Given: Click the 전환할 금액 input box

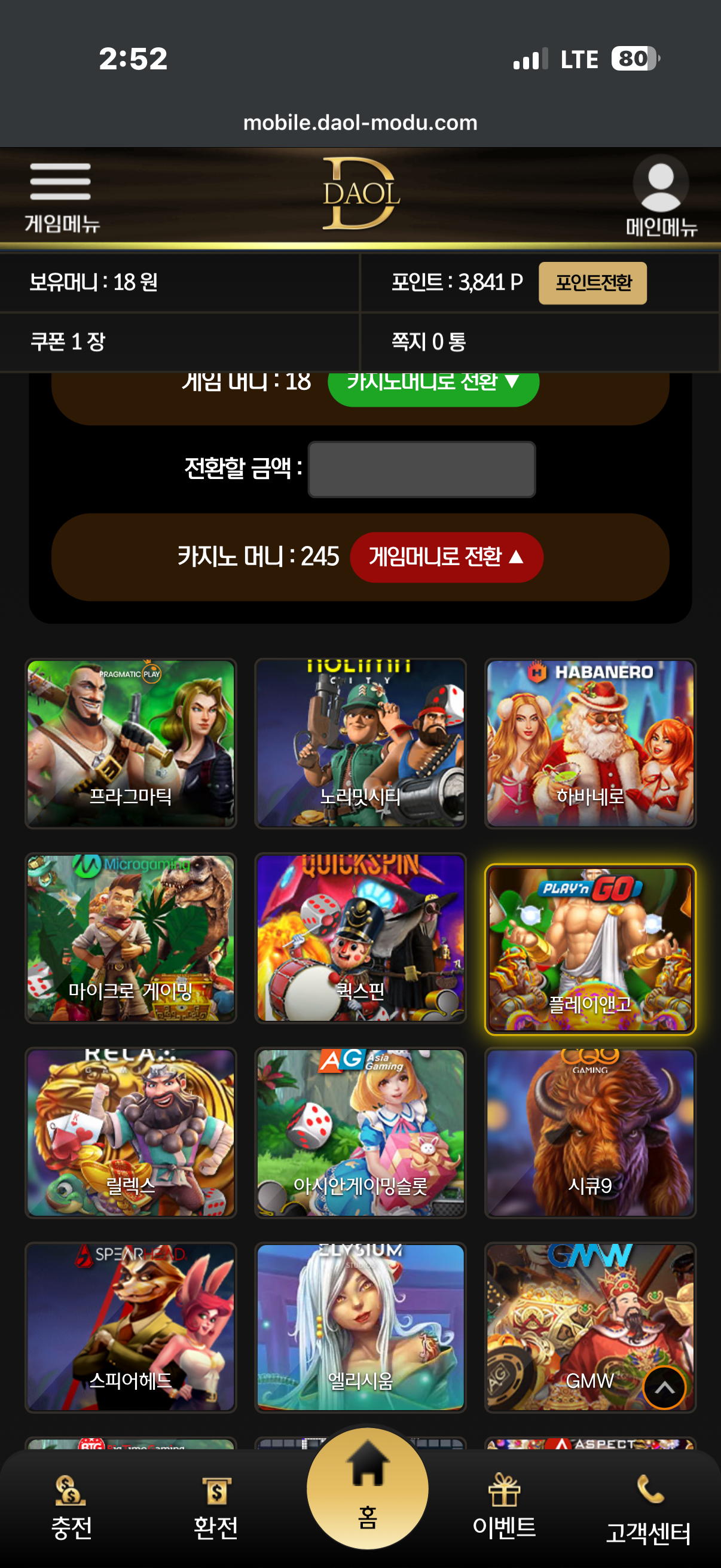Looking at the screenshot, I should coord(421,469).
